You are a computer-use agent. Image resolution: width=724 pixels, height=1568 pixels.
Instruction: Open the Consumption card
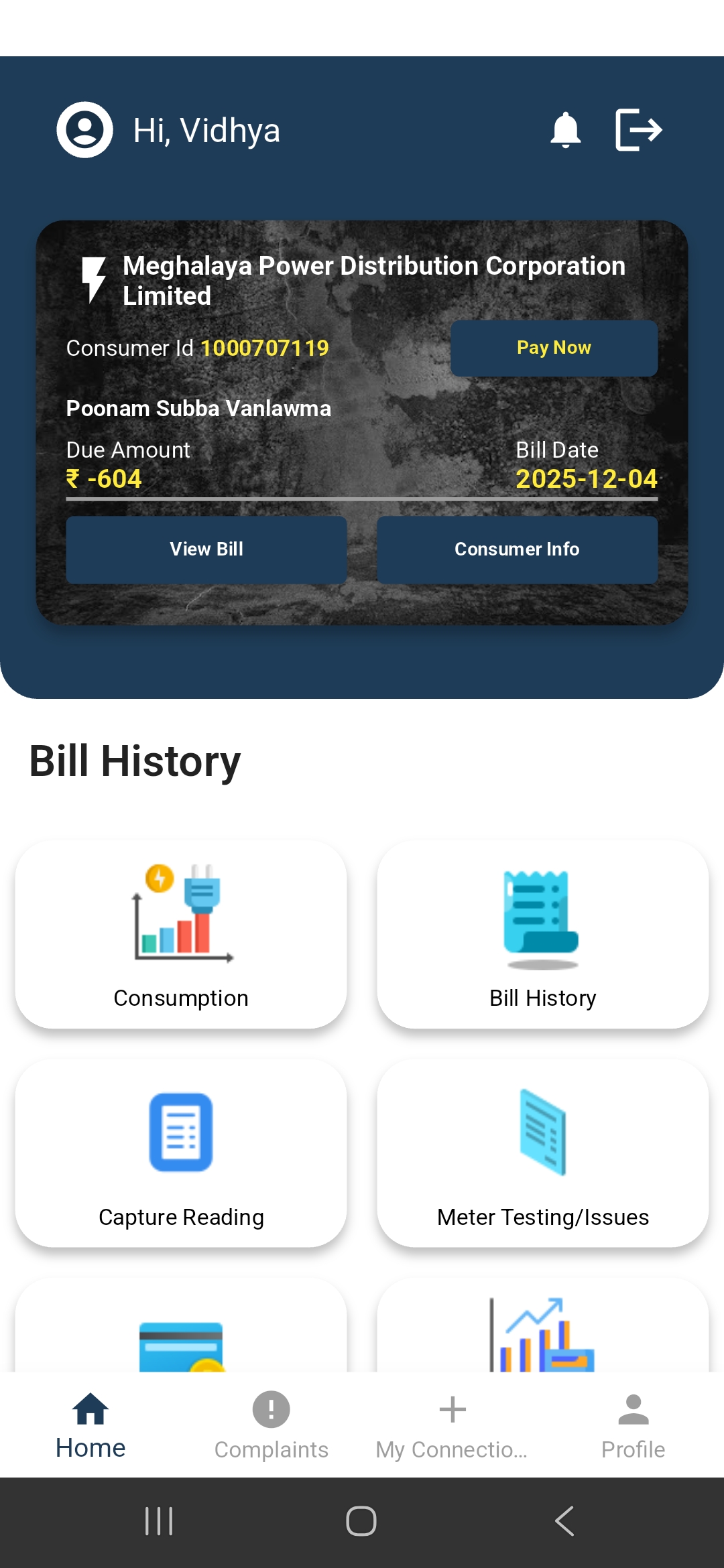pos(181,934)
